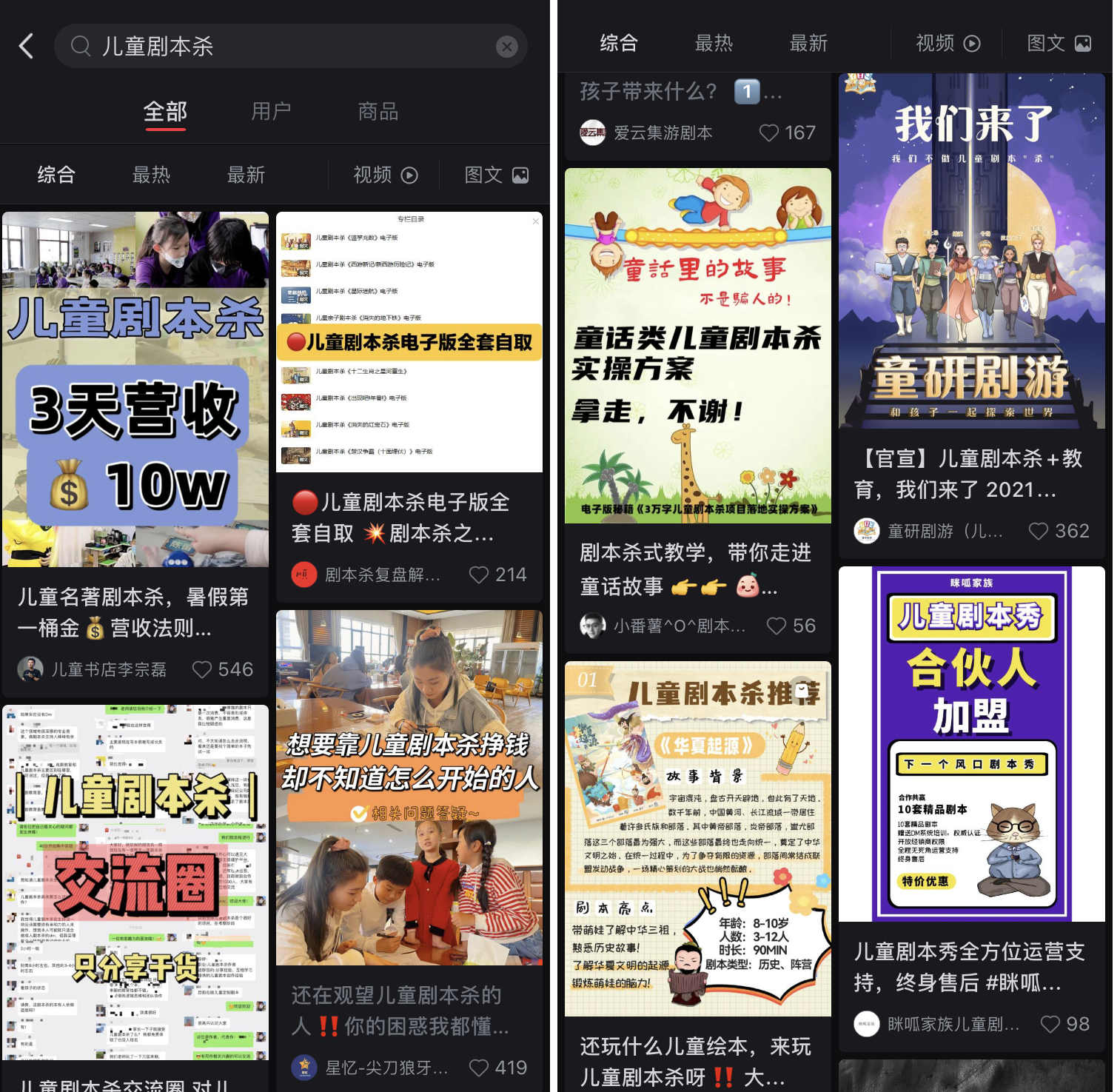
Task: Like the 童研剧游 post with 362 likes
Action: 1039,531
